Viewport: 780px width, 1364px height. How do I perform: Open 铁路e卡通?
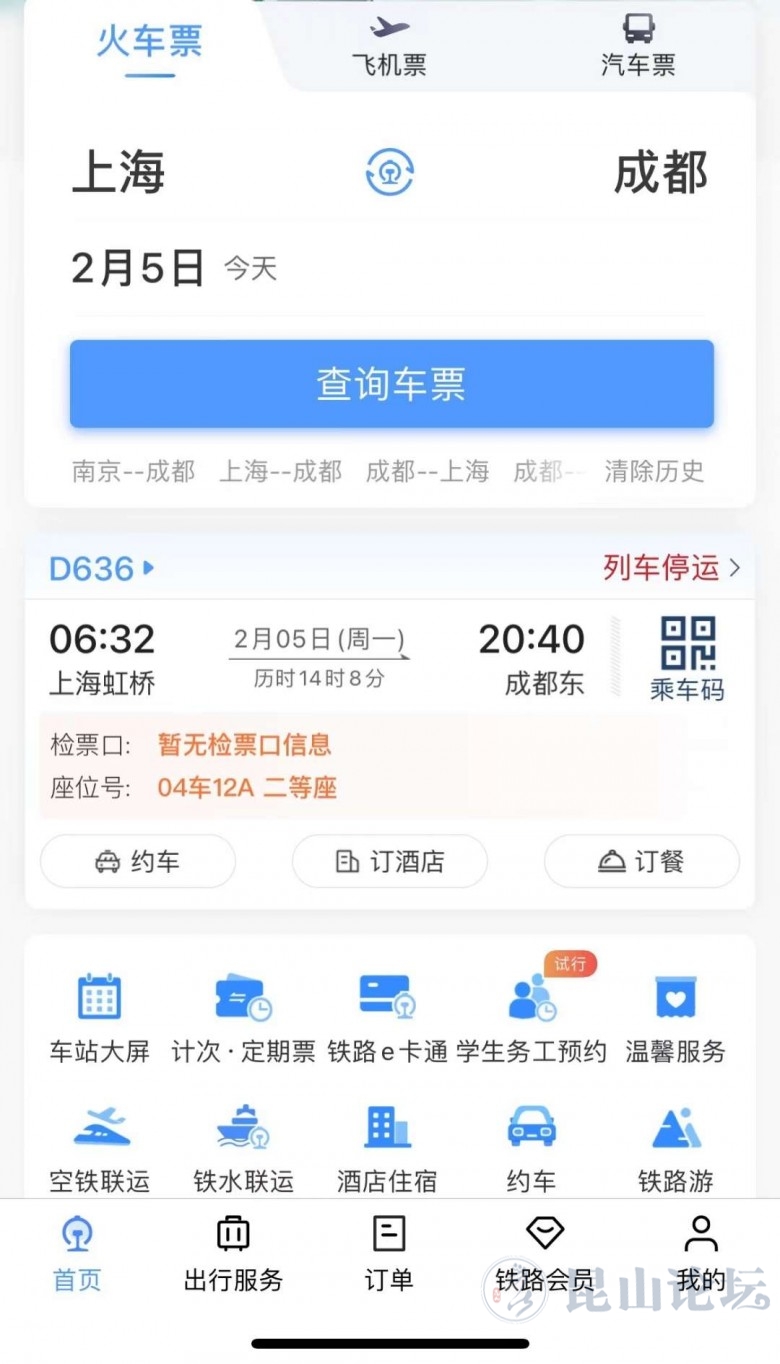tap(387, 1016)
